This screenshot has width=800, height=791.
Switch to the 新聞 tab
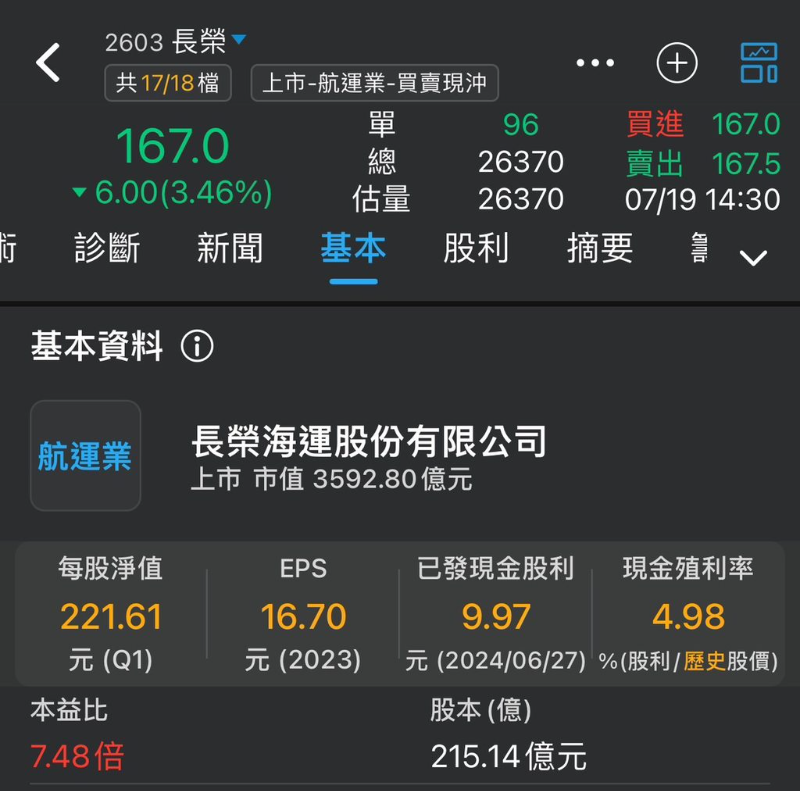coord(230,248)
